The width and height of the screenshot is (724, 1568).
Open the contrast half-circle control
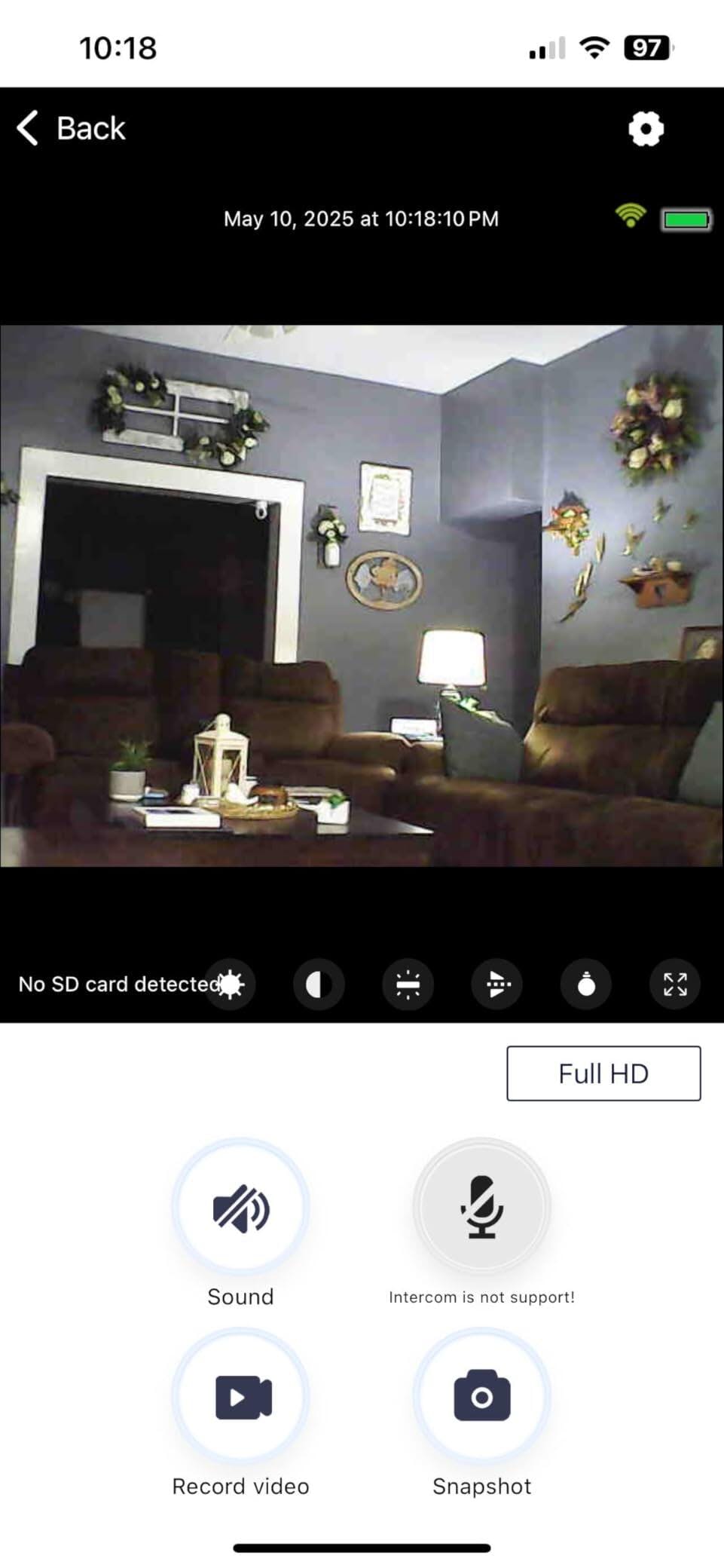319,984
